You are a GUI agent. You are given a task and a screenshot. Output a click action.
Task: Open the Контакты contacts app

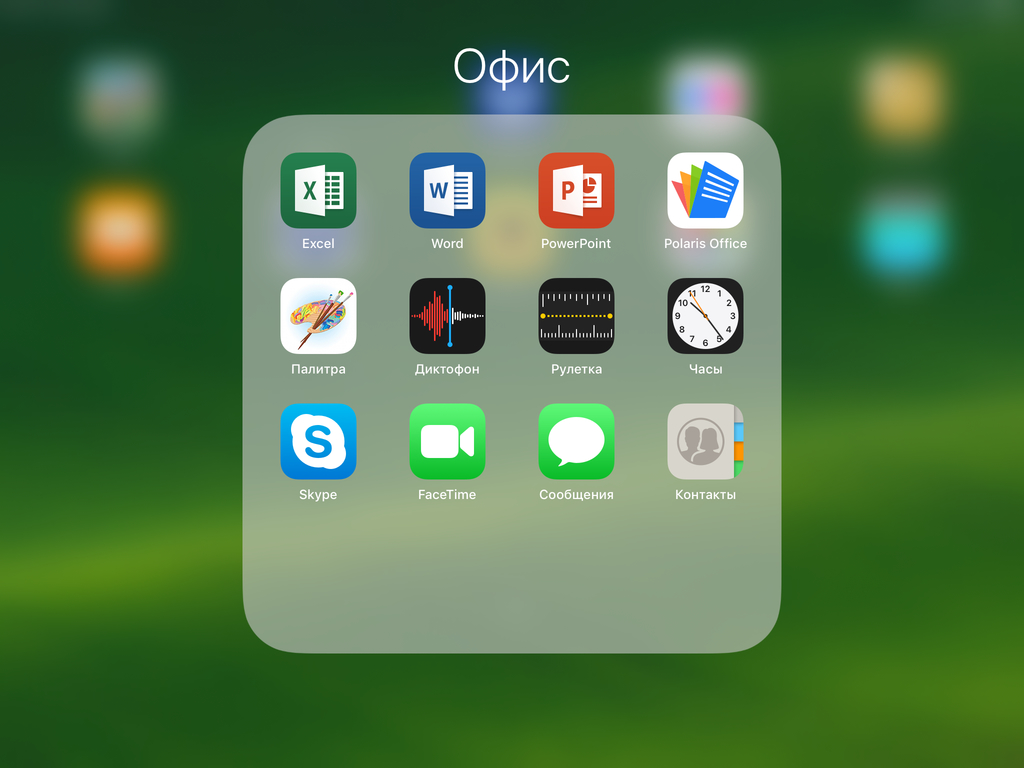pos(705,442)
